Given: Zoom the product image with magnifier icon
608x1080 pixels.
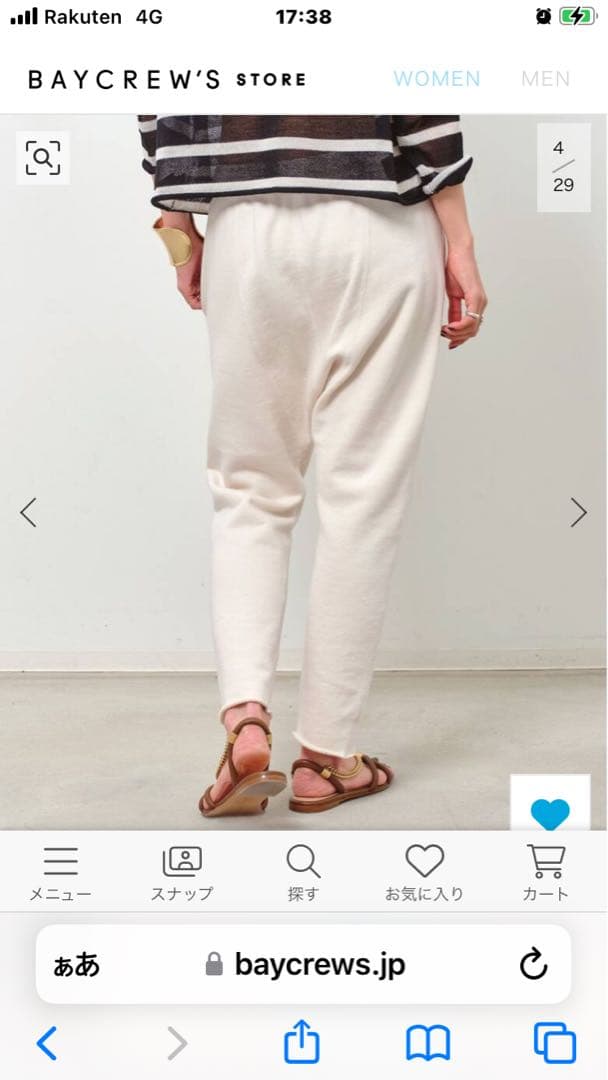Looking at the screenshot, I should 43,158.
